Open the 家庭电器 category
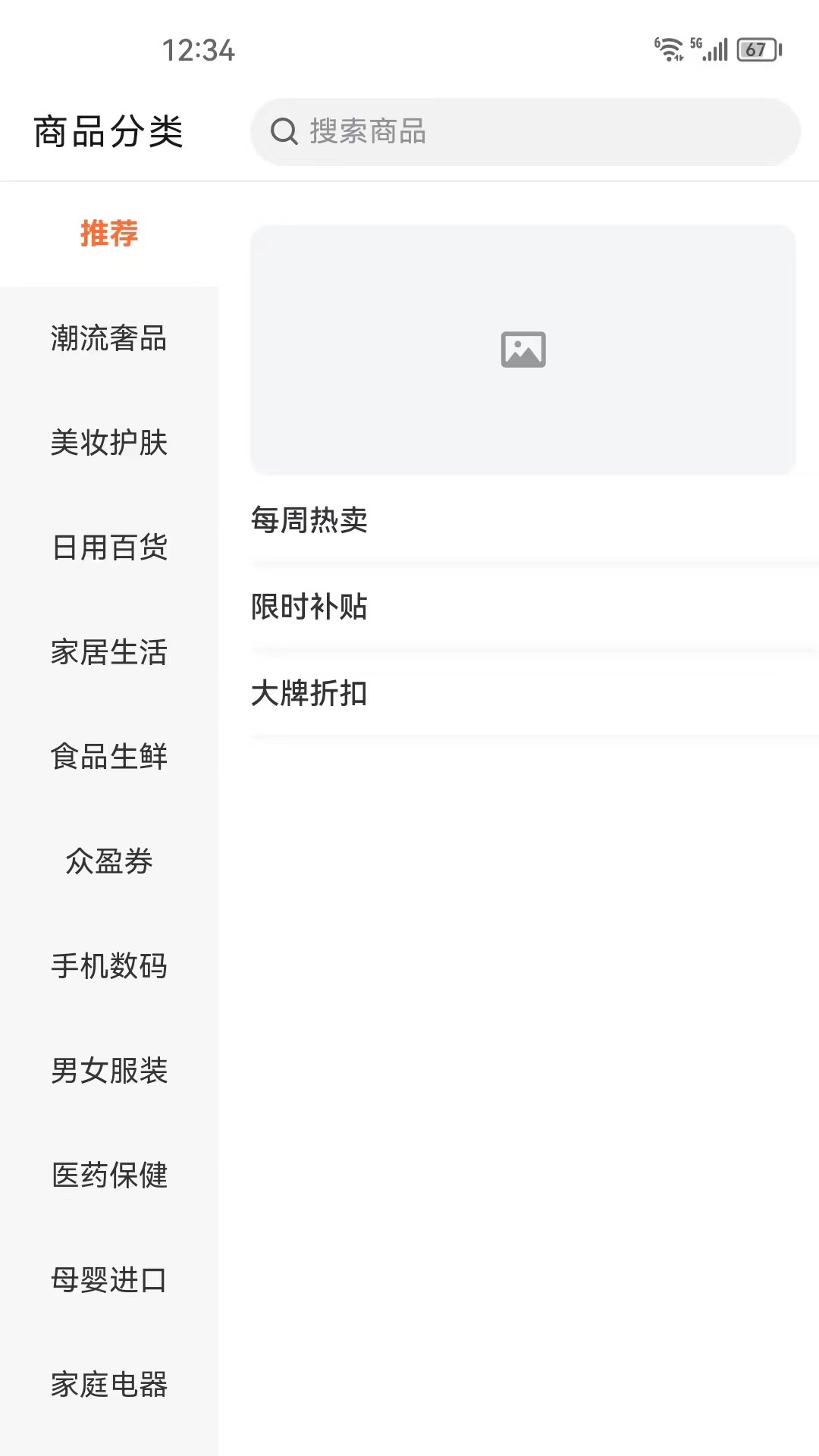The height and width of the screenshot is (1456, 819). click(109, 1385)
